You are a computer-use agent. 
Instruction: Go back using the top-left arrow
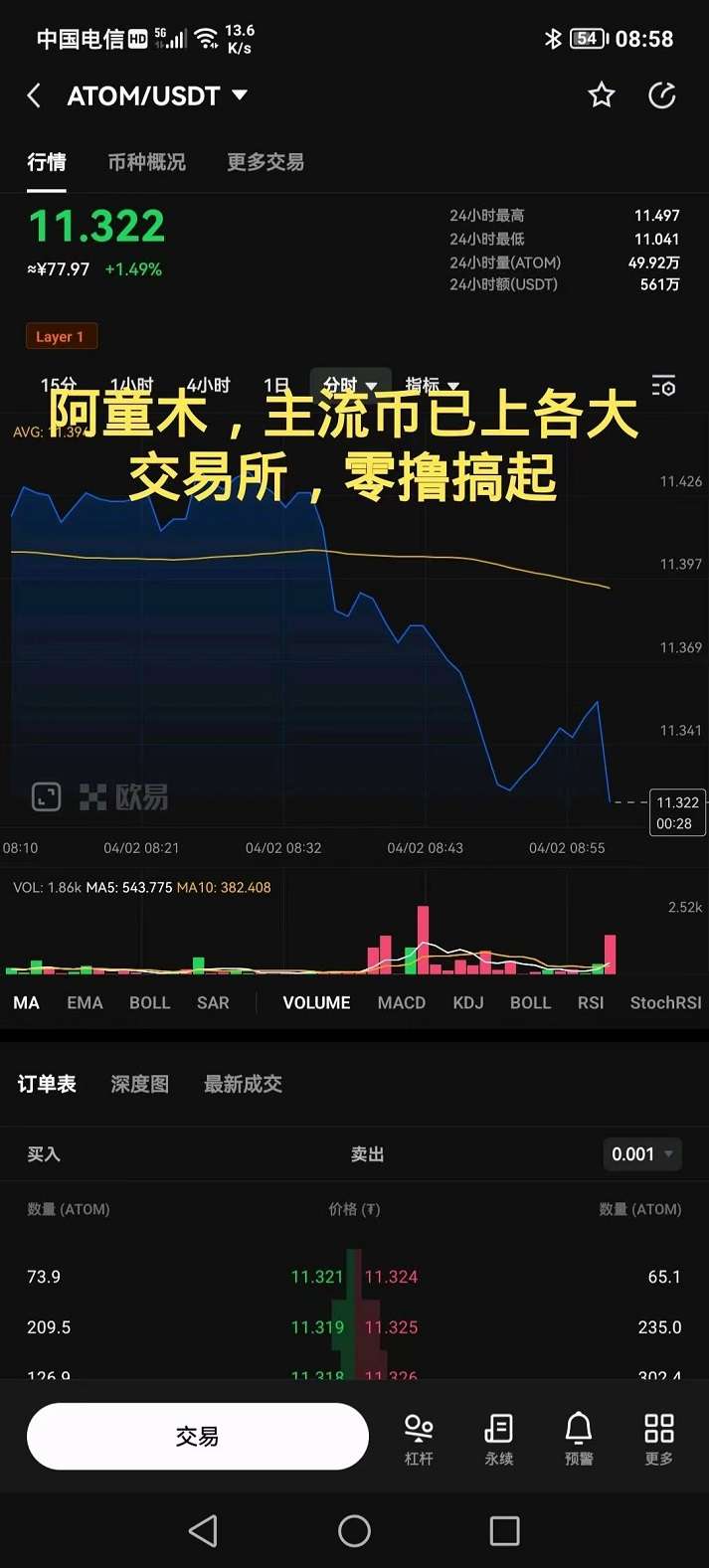(x=34, y=95)
